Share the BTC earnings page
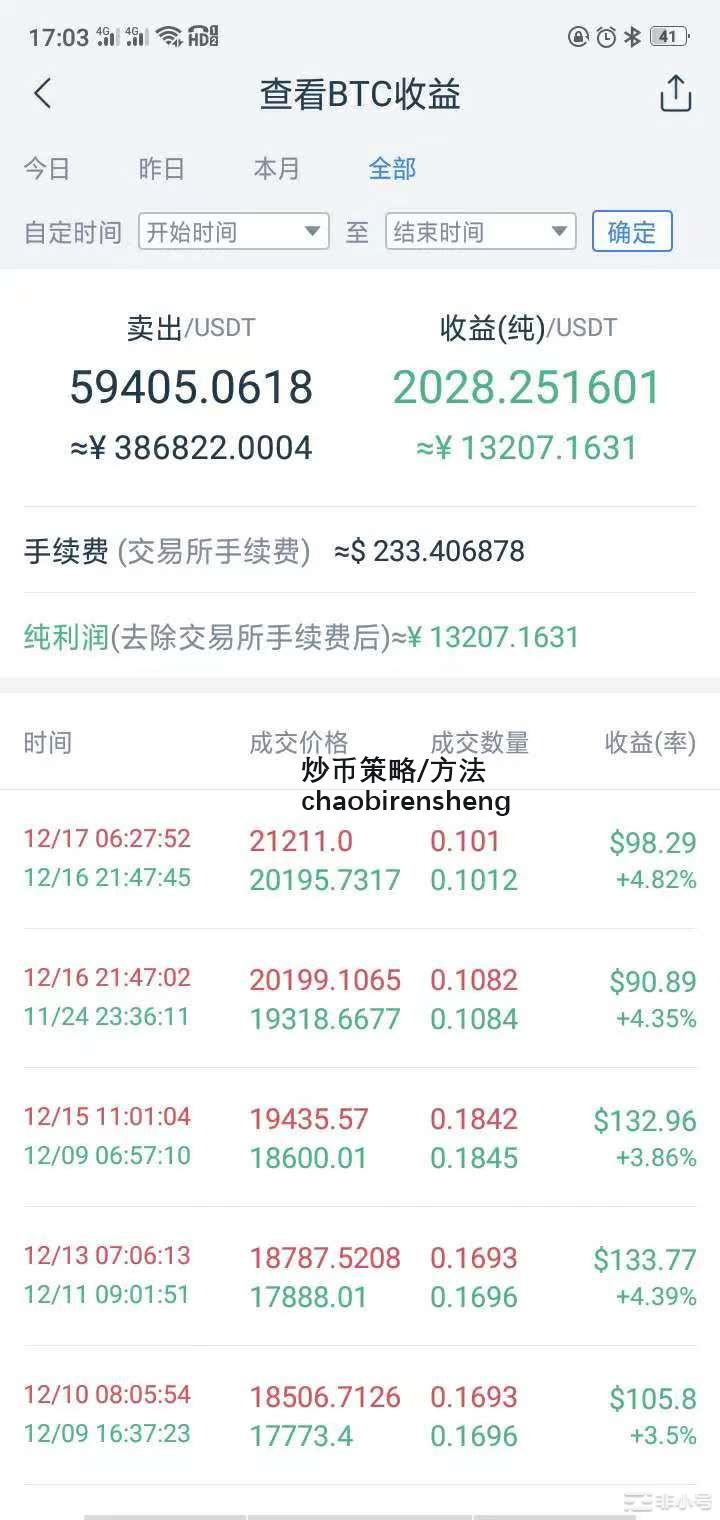This screenshot has width=720, height=1520. click(x=676, y=94)
